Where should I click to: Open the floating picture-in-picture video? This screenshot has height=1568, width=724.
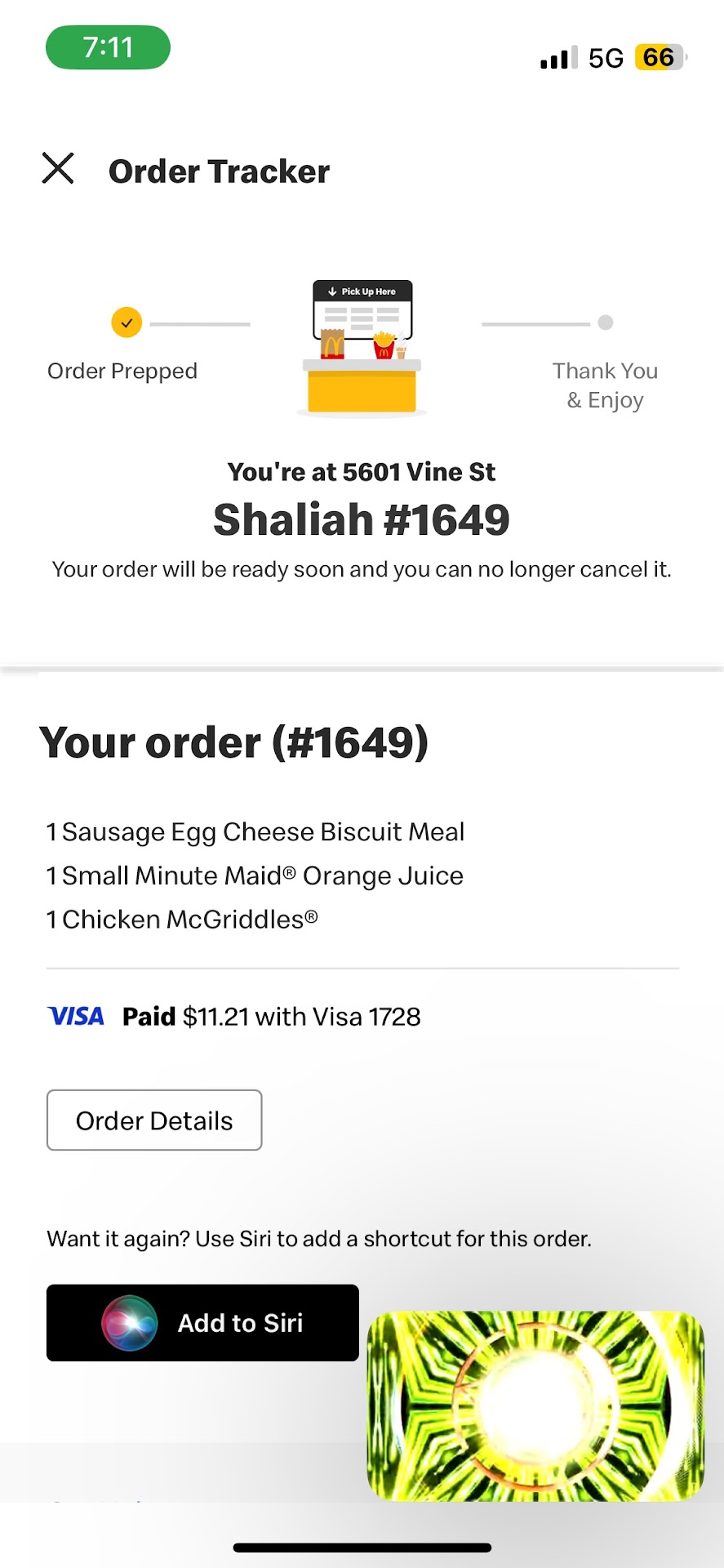[x=535, y=1405]
